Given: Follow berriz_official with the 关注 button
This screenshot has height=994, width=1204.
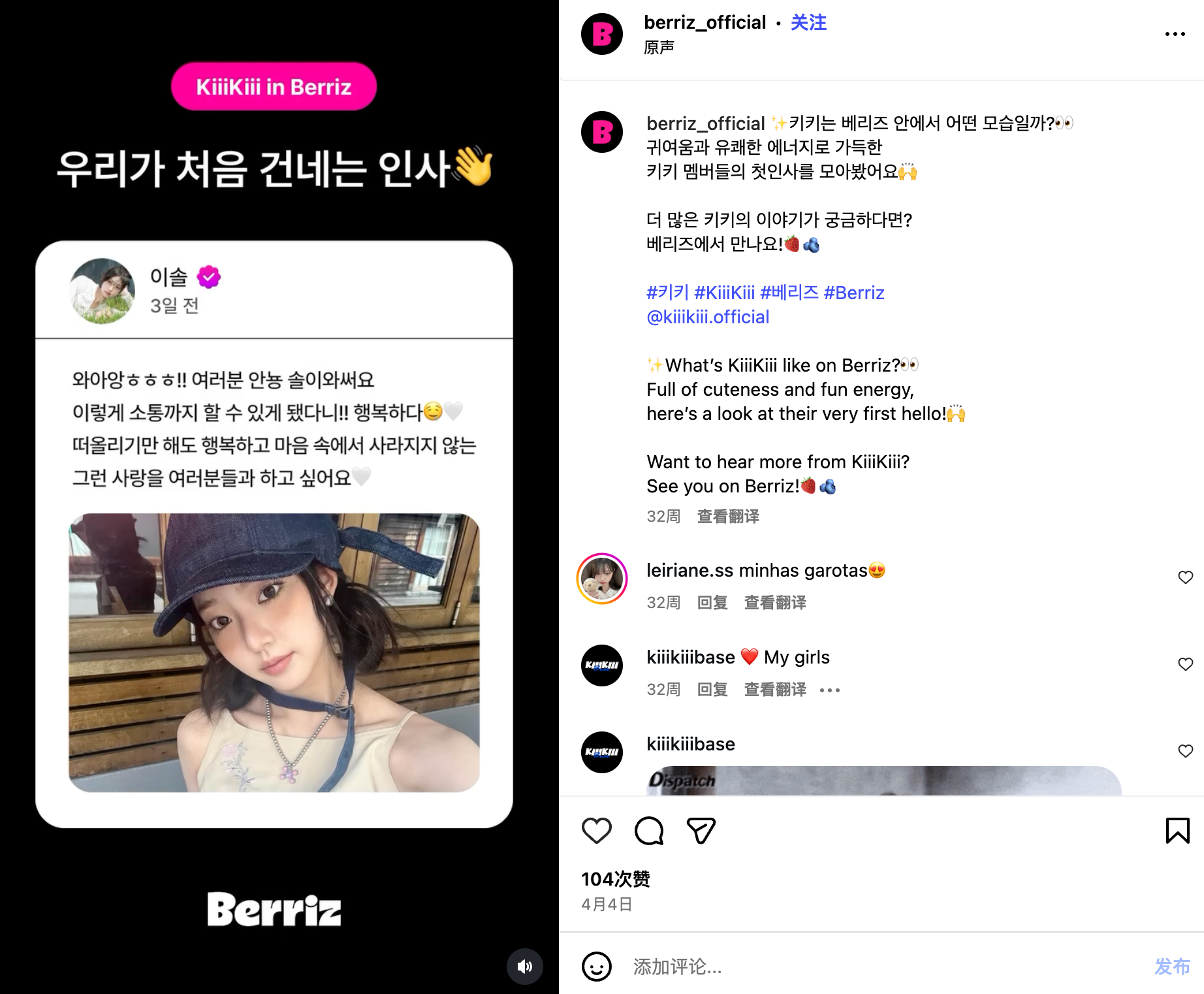Looking at the screenshot, I should 808,23.
